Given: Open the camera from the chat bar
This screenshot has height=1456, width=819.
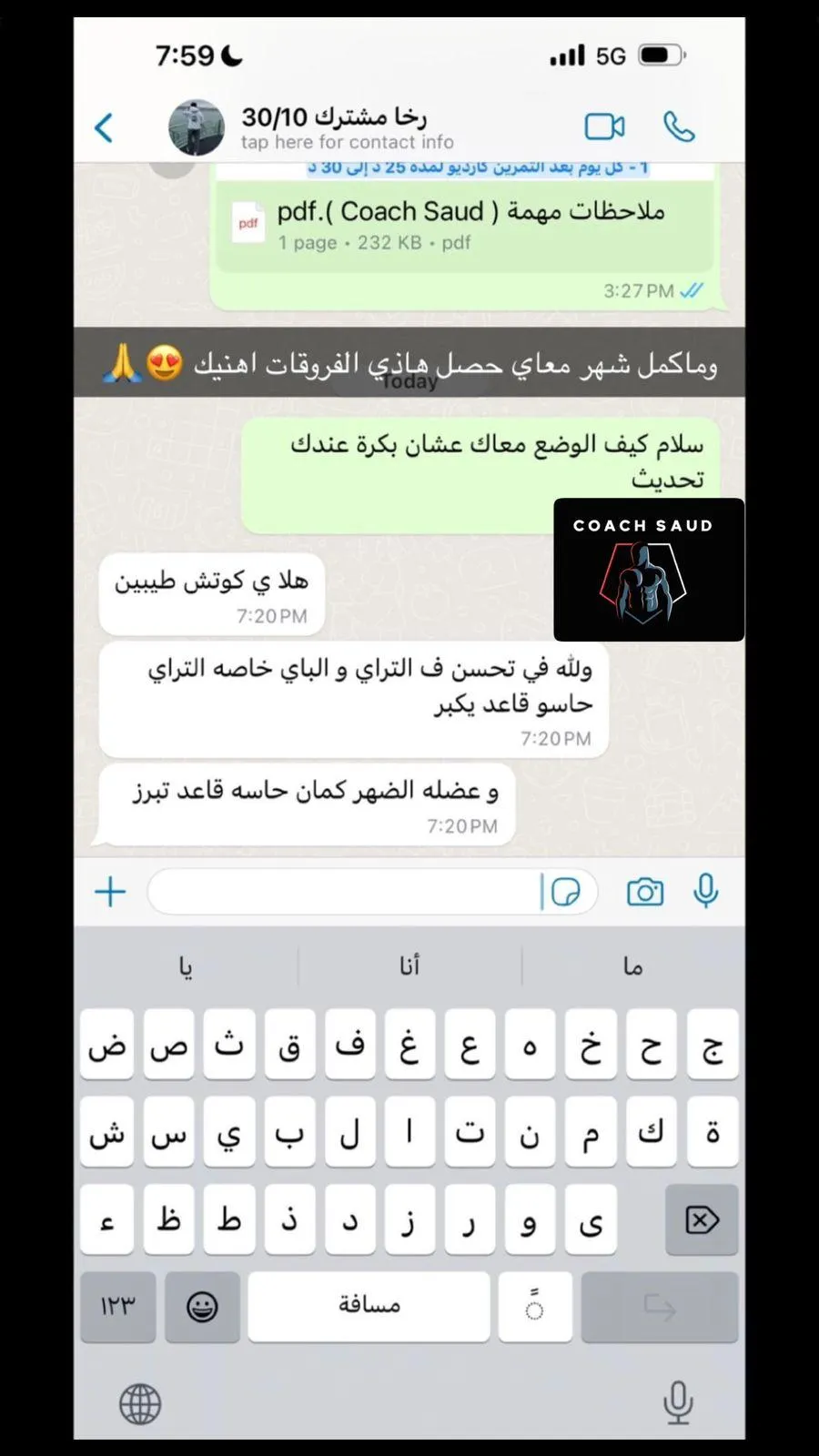Looking at the screenshot, I should coord(645,892).
